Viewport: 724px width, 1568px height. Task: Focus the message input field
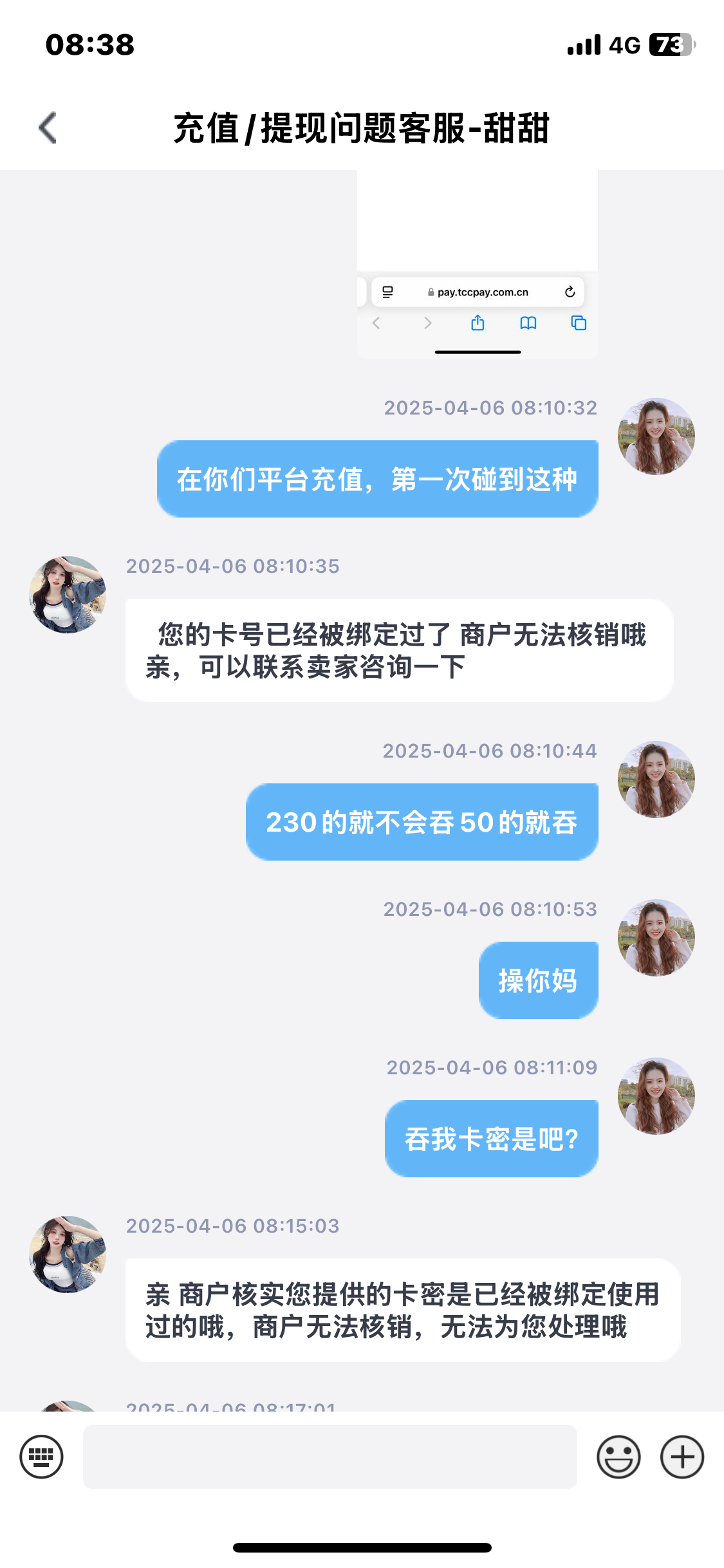(330, 1457)
